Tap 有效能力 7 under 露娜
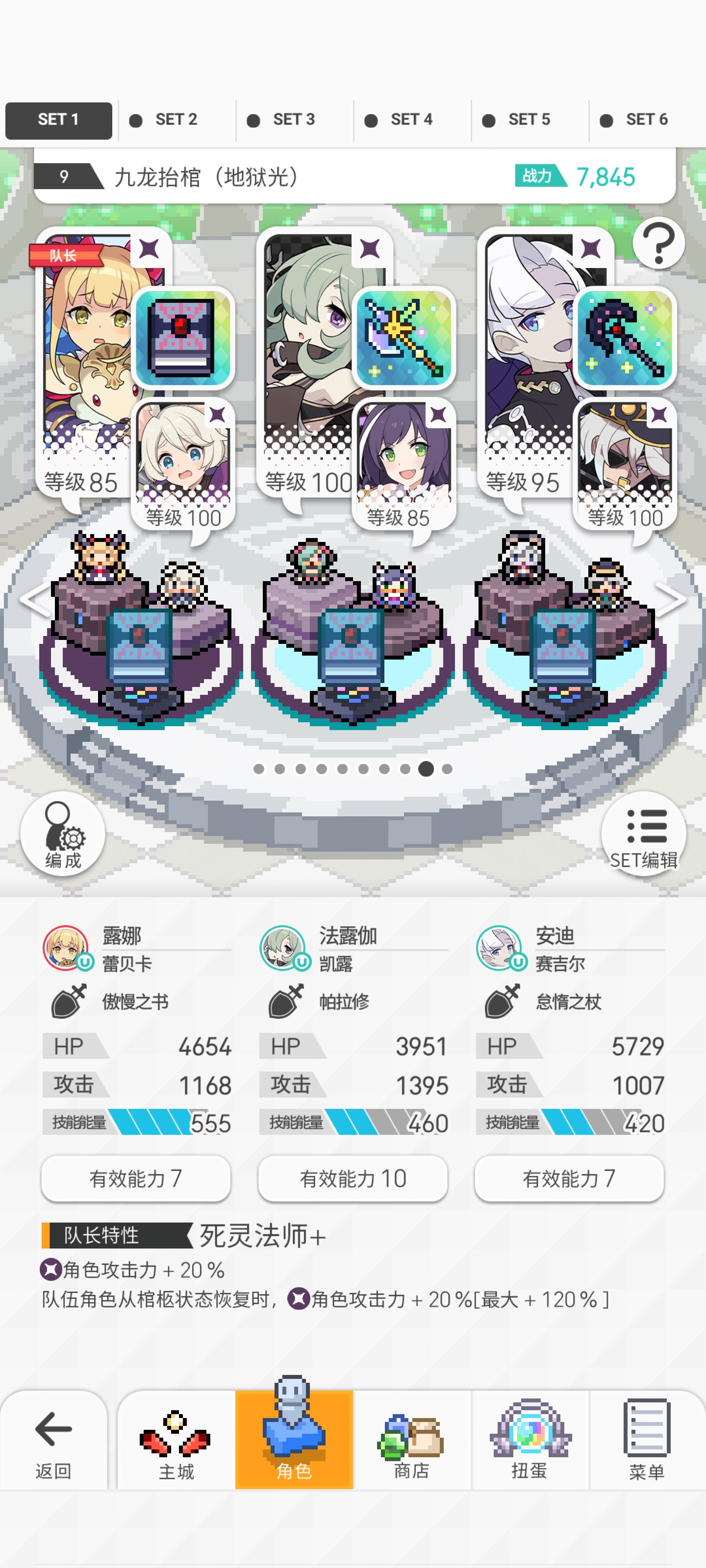 136,1179
